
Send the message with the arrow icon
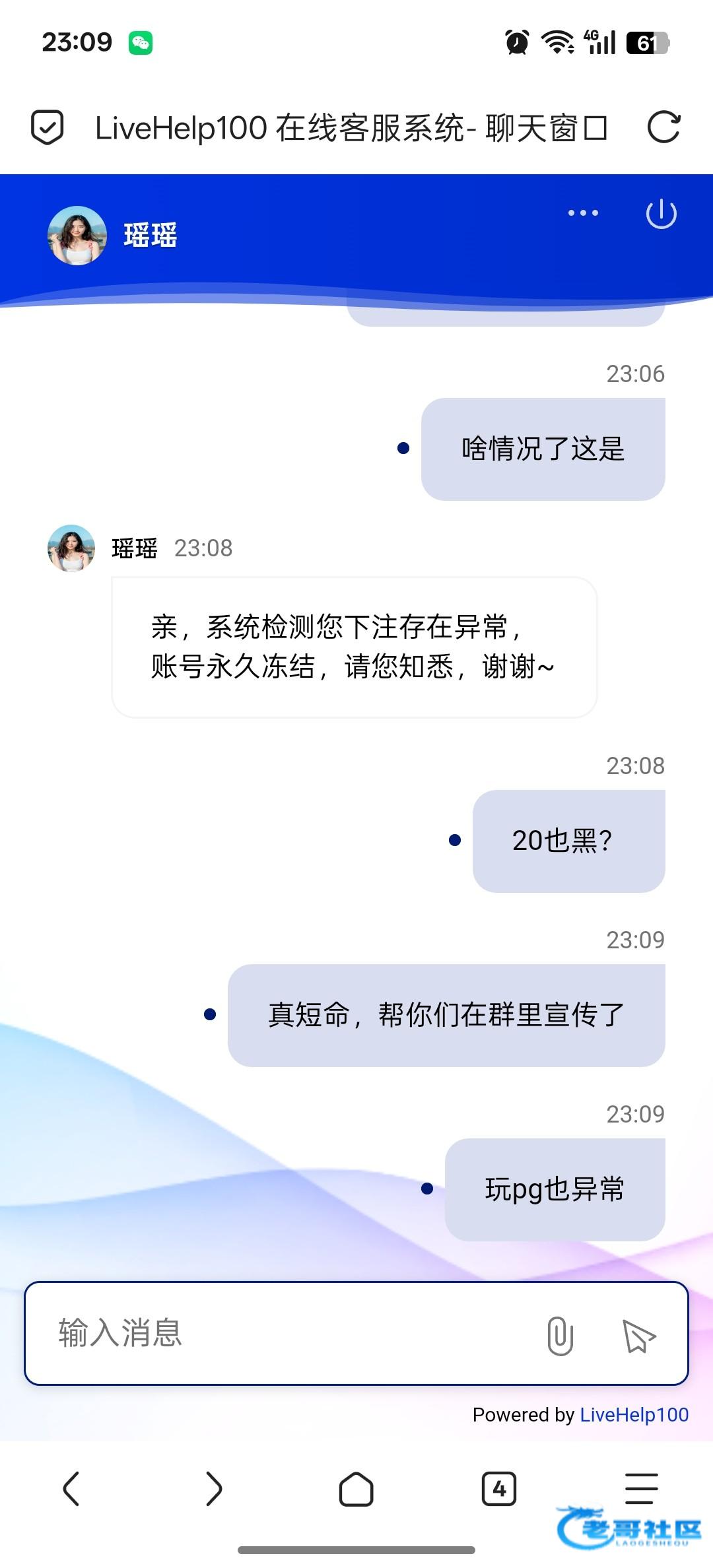tap(638, 1336)
